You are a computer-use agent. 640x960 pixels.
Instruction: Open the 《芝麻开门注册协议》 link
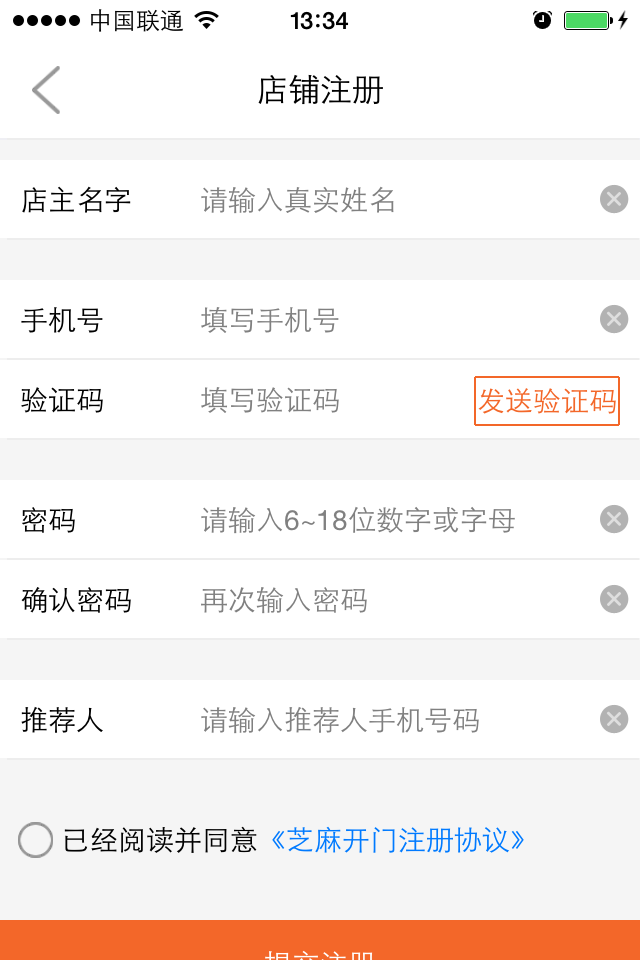[398, 840]
